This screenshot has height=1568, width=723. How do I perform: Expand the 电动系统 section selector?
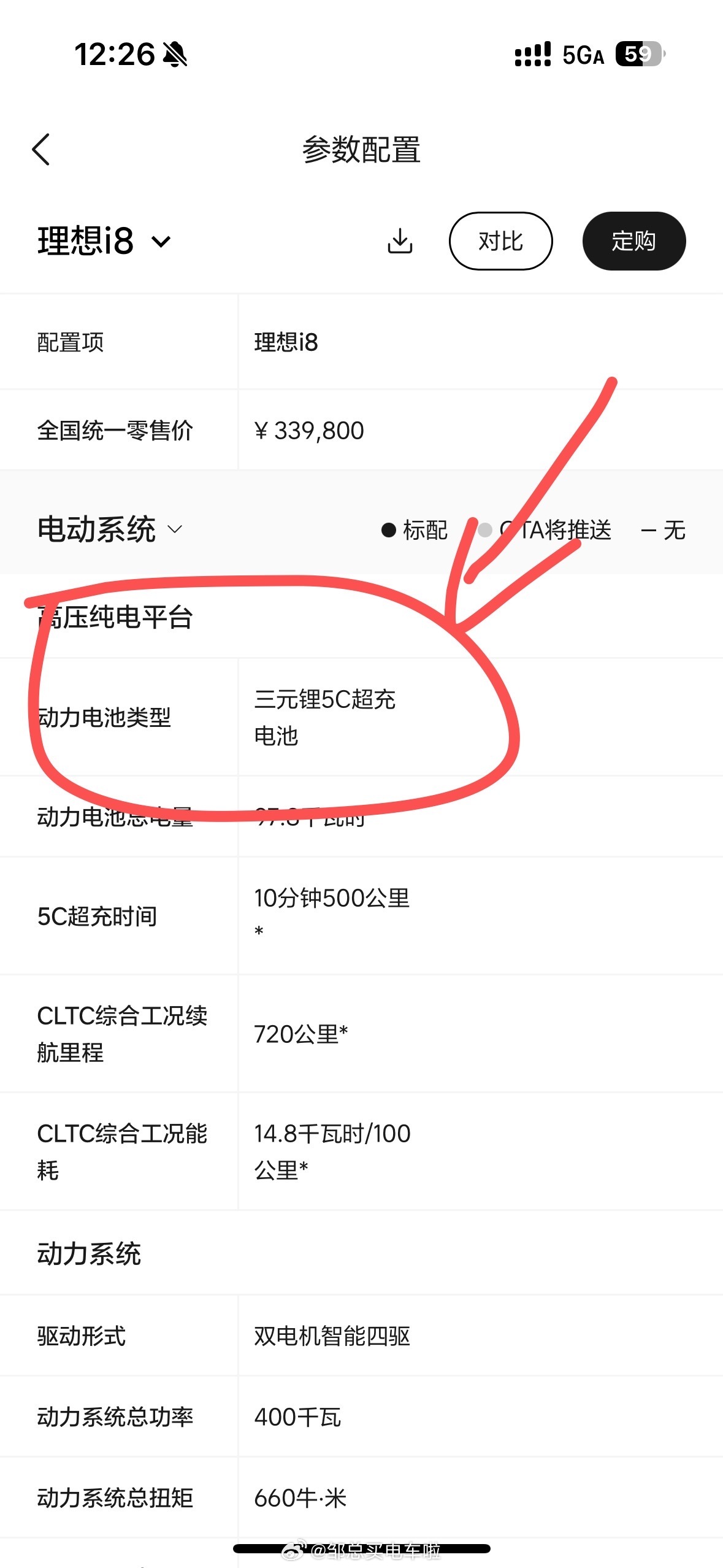[110, 529]
